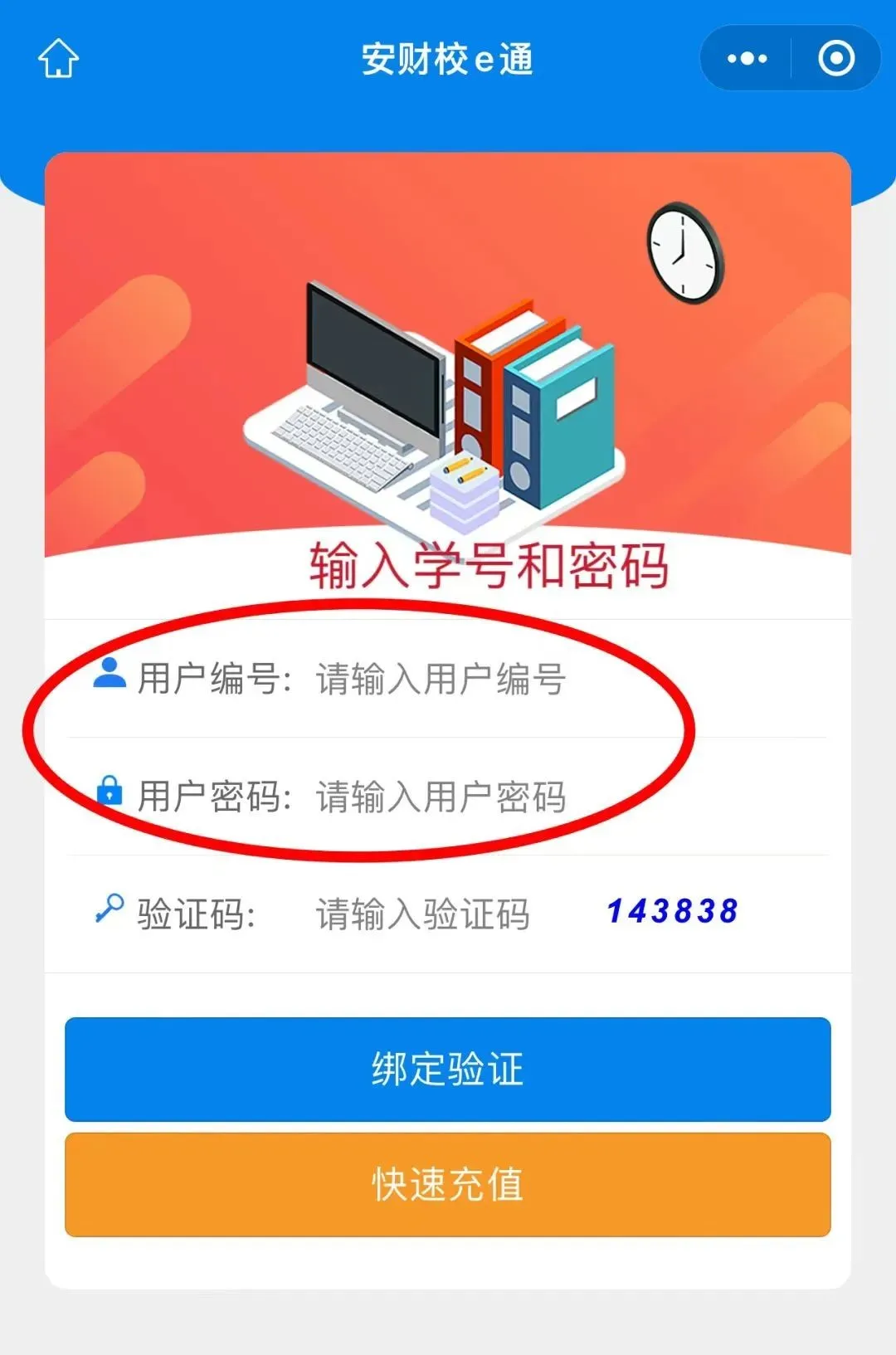Click the home icon in the top bar
Viewport: 896px width, 1355px height.
(x=60, y=58)
